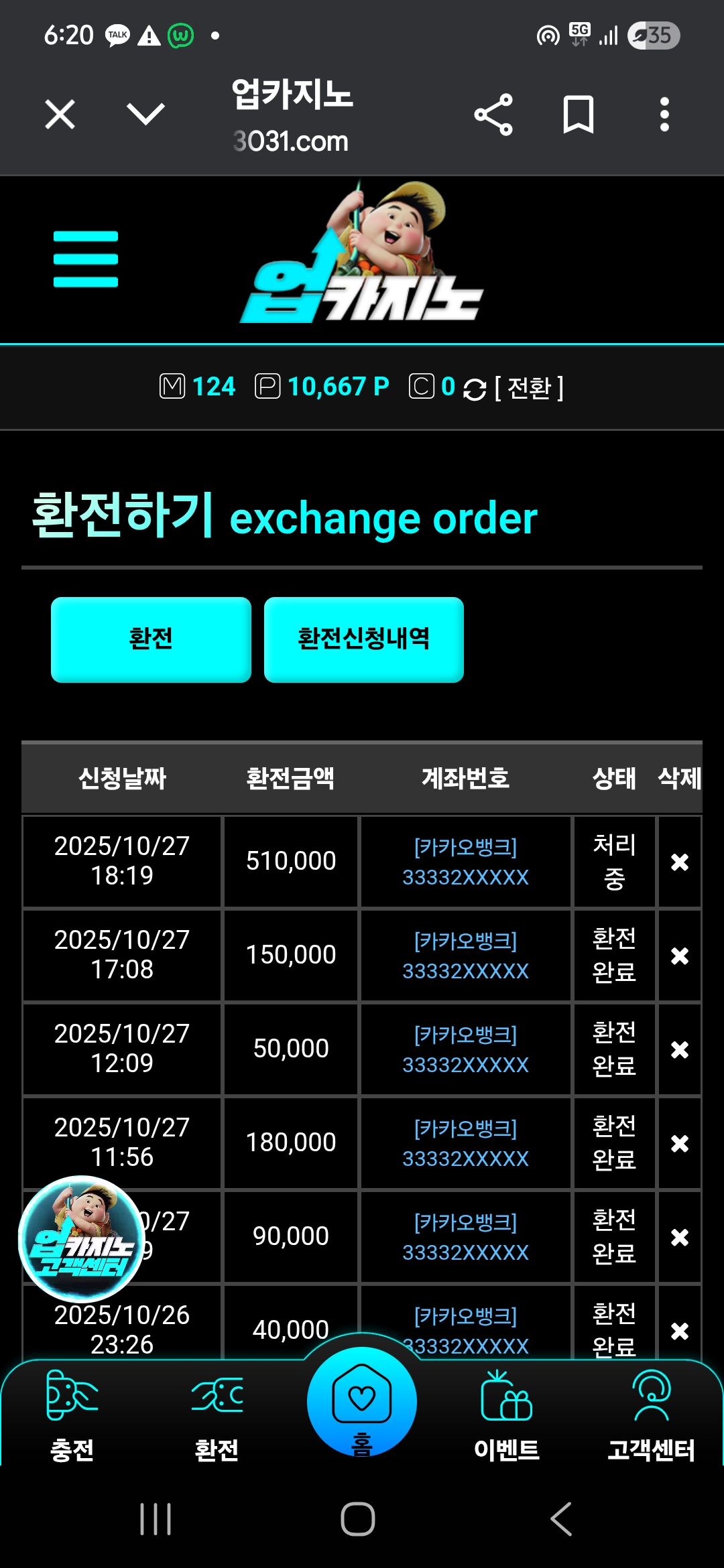
Task: Bookmark this page
Action: [578, 115]
